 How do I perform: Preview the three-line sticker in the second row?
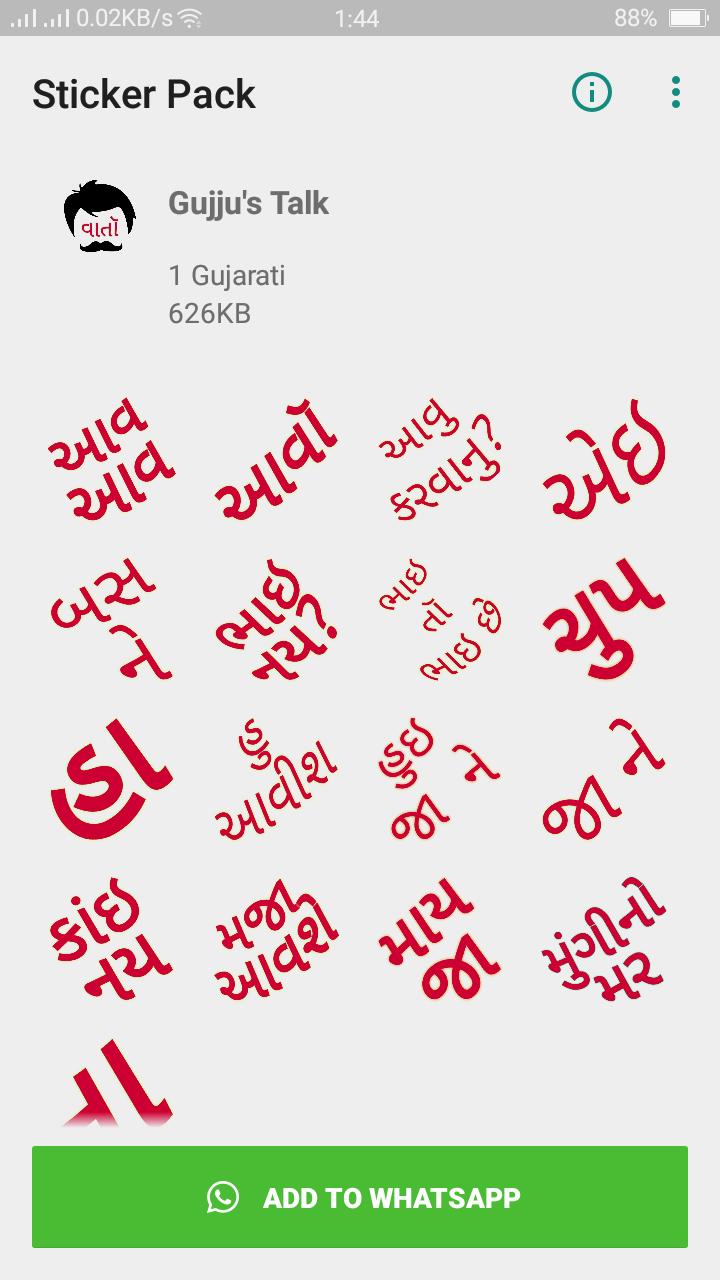click(x=440, y=626)
